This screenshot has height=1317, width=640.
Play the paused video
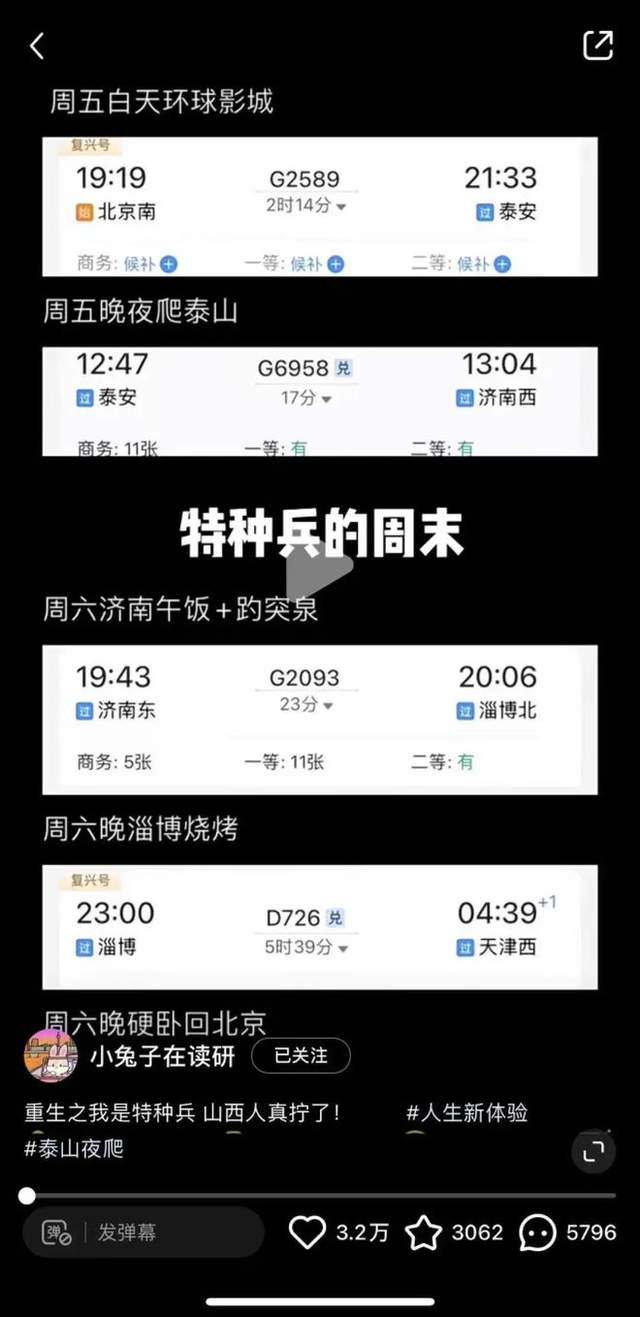coord(320,573)
